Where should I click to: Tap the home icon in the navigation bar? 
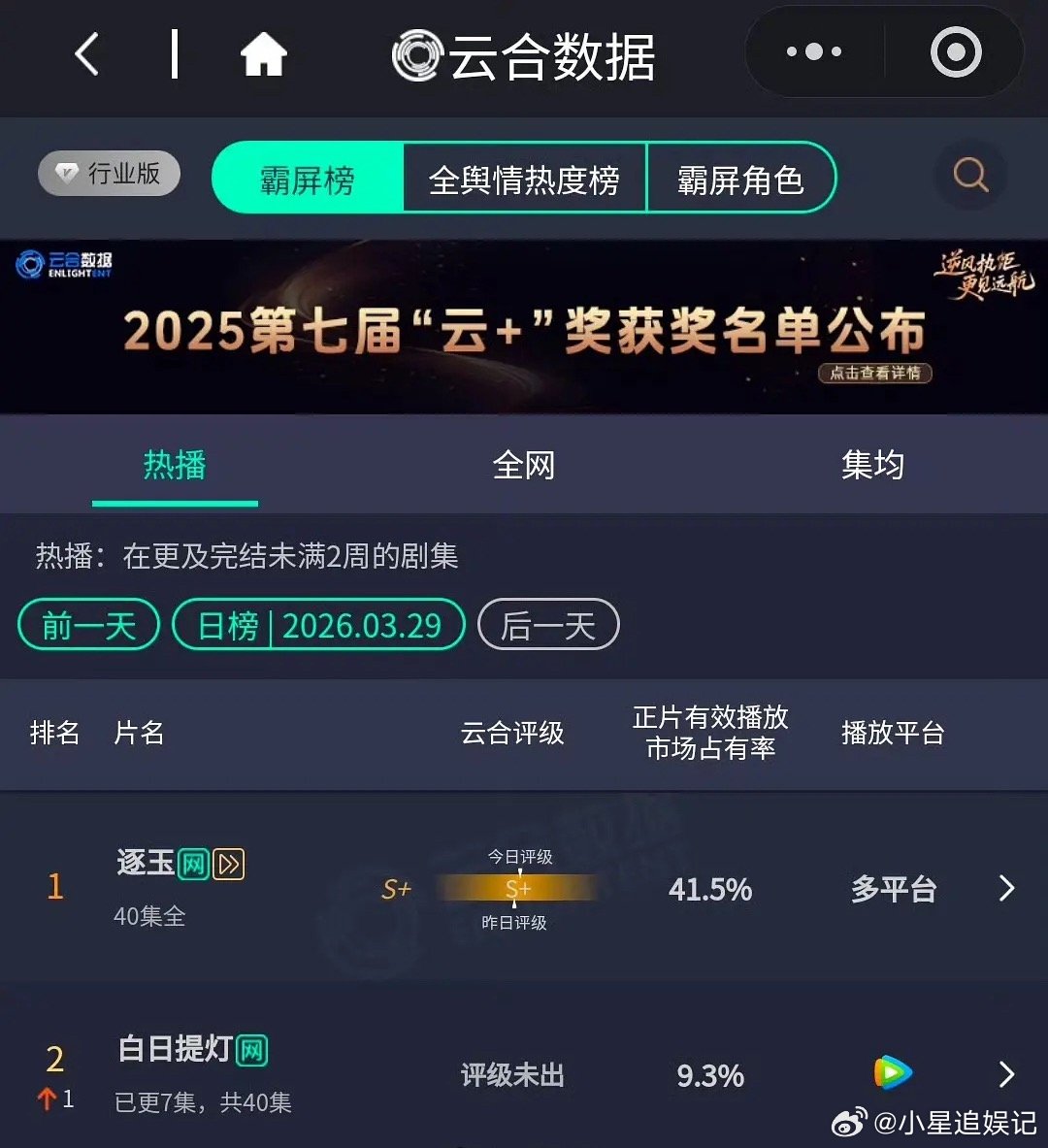pos(260,54)
